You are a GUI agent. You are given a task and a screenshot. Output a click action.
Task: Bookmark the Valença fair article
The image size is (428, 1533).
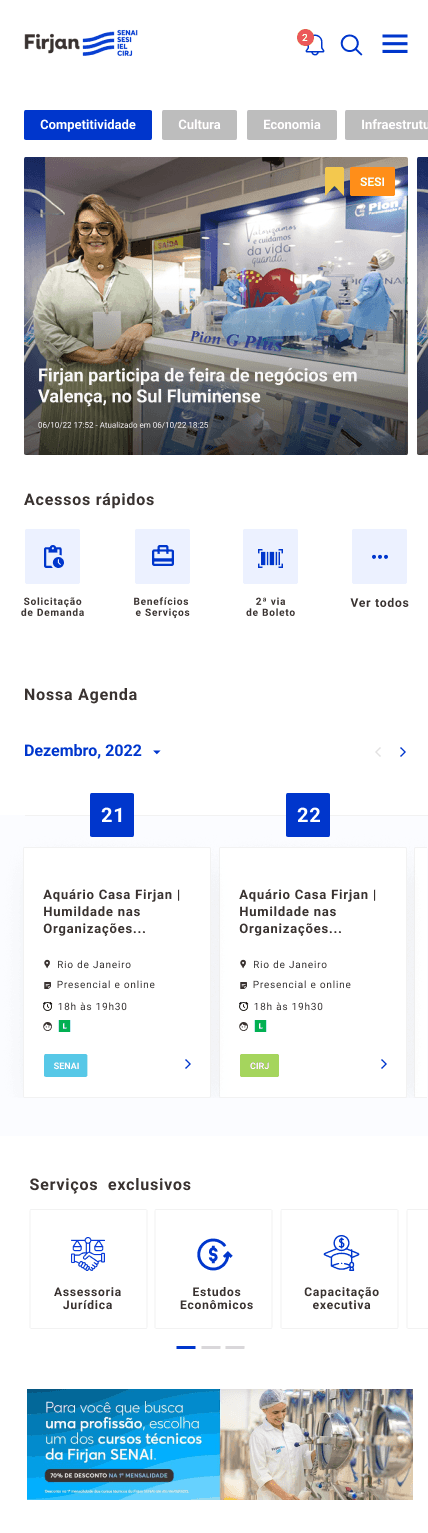click(x=334, y=181)
